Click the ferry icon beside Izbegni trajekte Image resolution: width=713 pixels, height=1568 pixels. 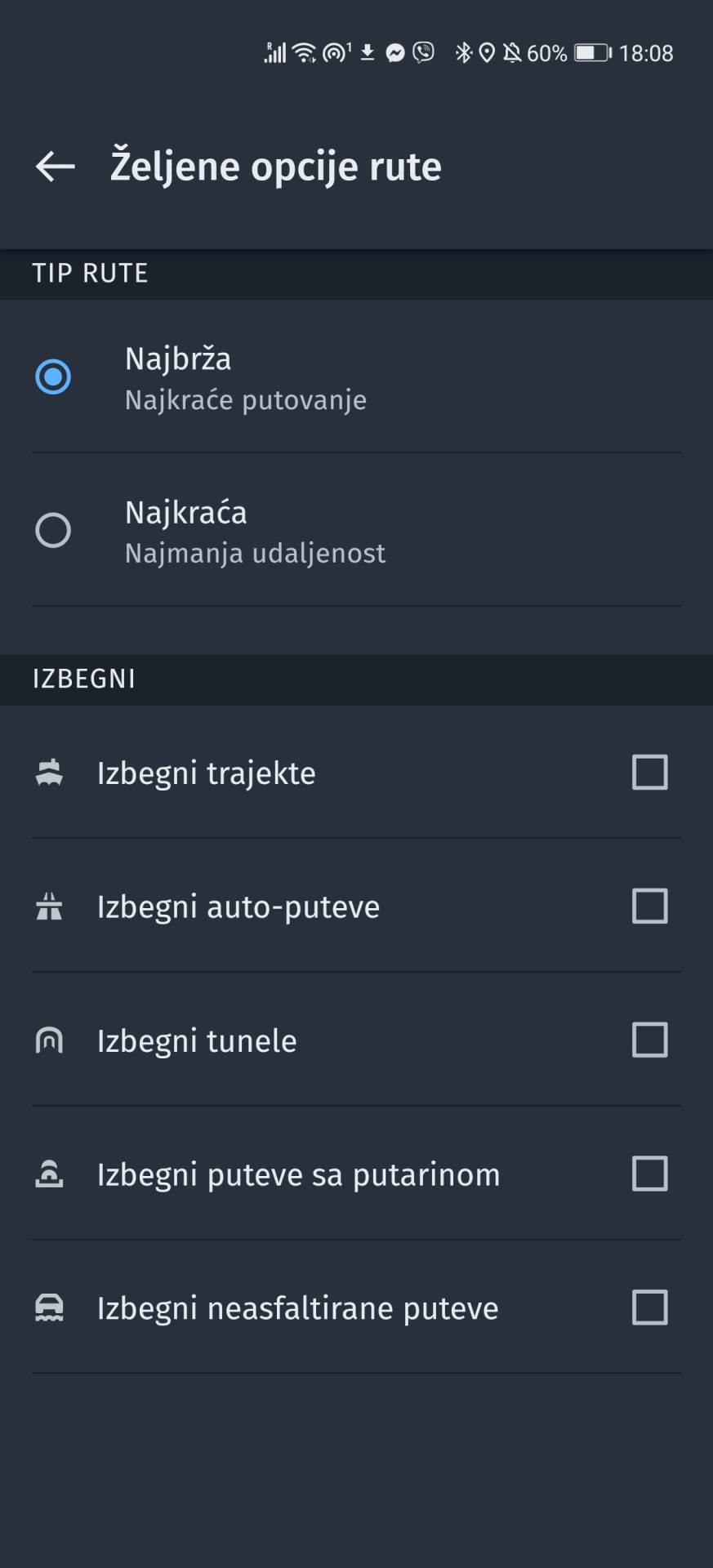tap(51, 772)
